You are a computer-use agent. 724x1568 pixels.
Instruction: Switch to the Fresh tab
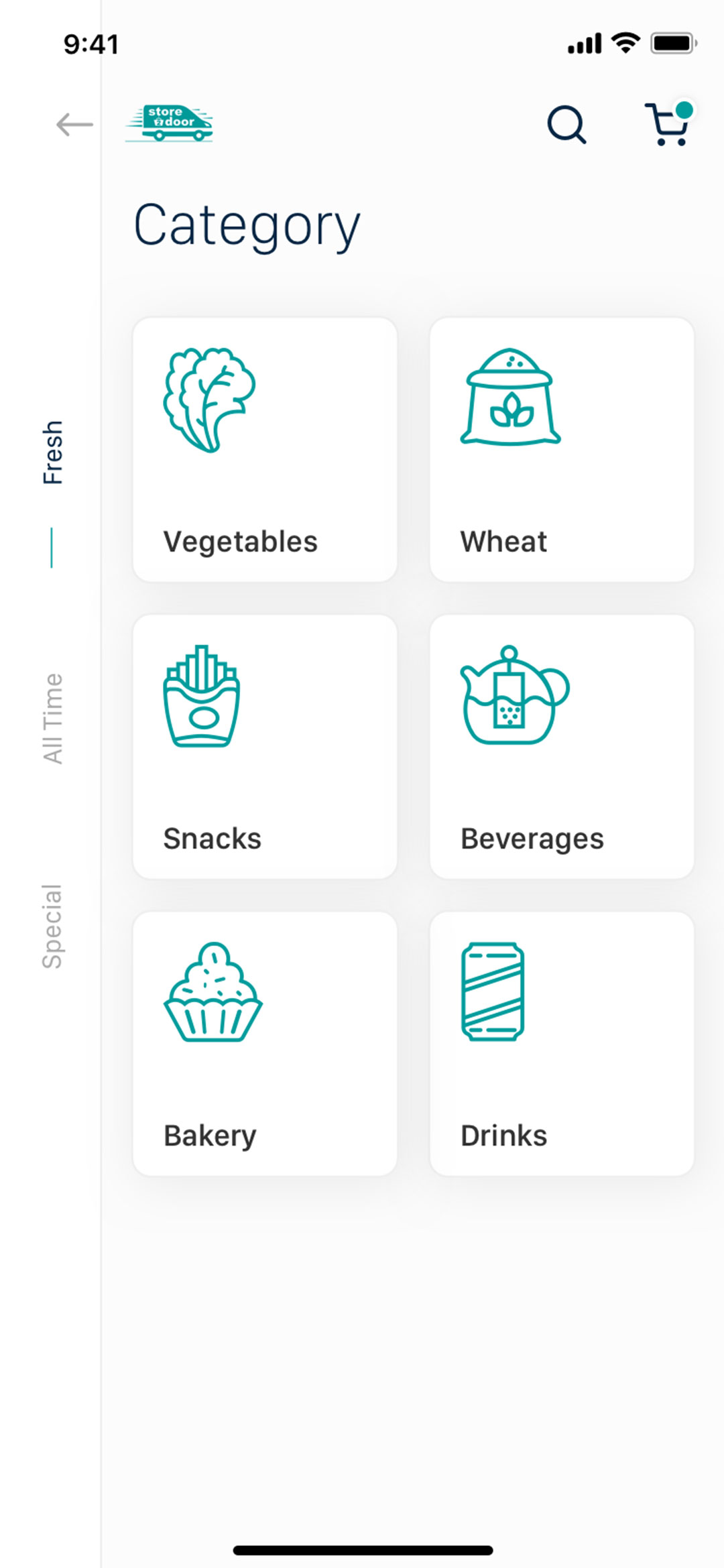(52, 453)
